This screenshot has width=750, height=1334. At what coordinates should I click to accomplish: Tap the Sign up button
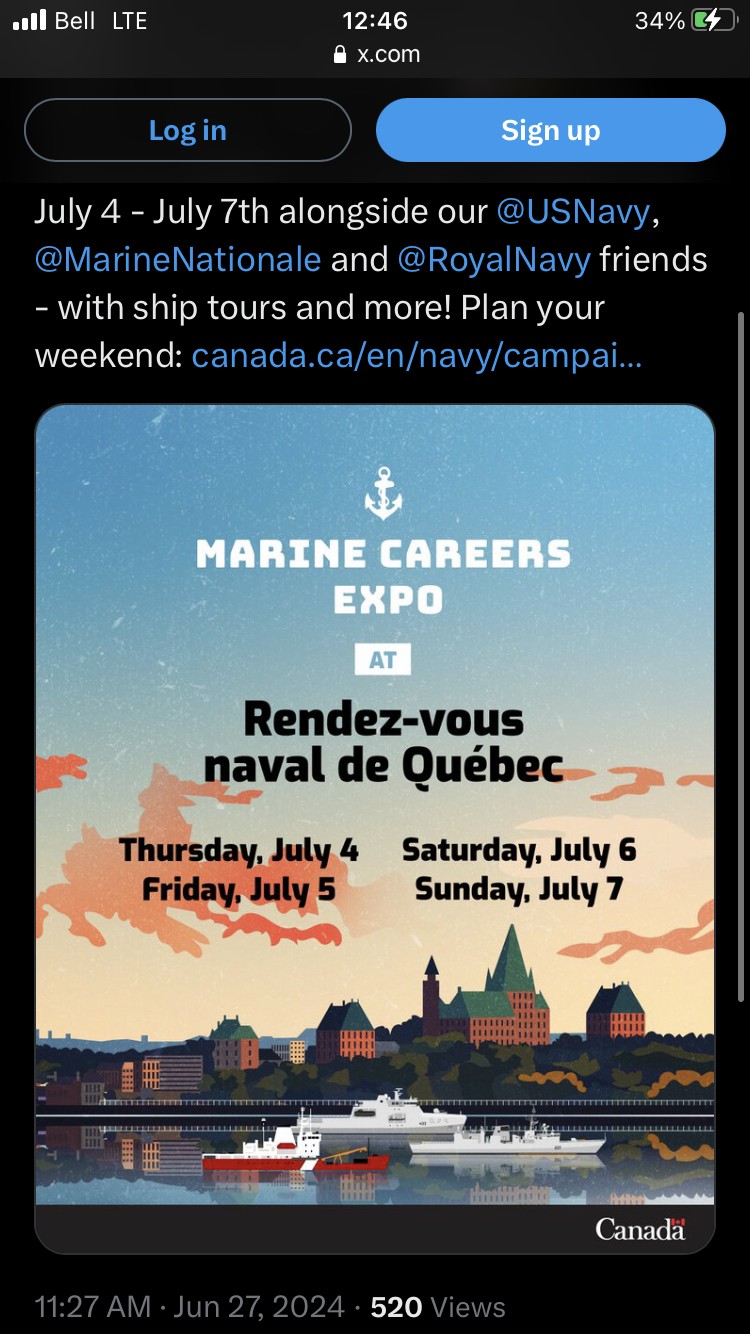click(551, 130)
